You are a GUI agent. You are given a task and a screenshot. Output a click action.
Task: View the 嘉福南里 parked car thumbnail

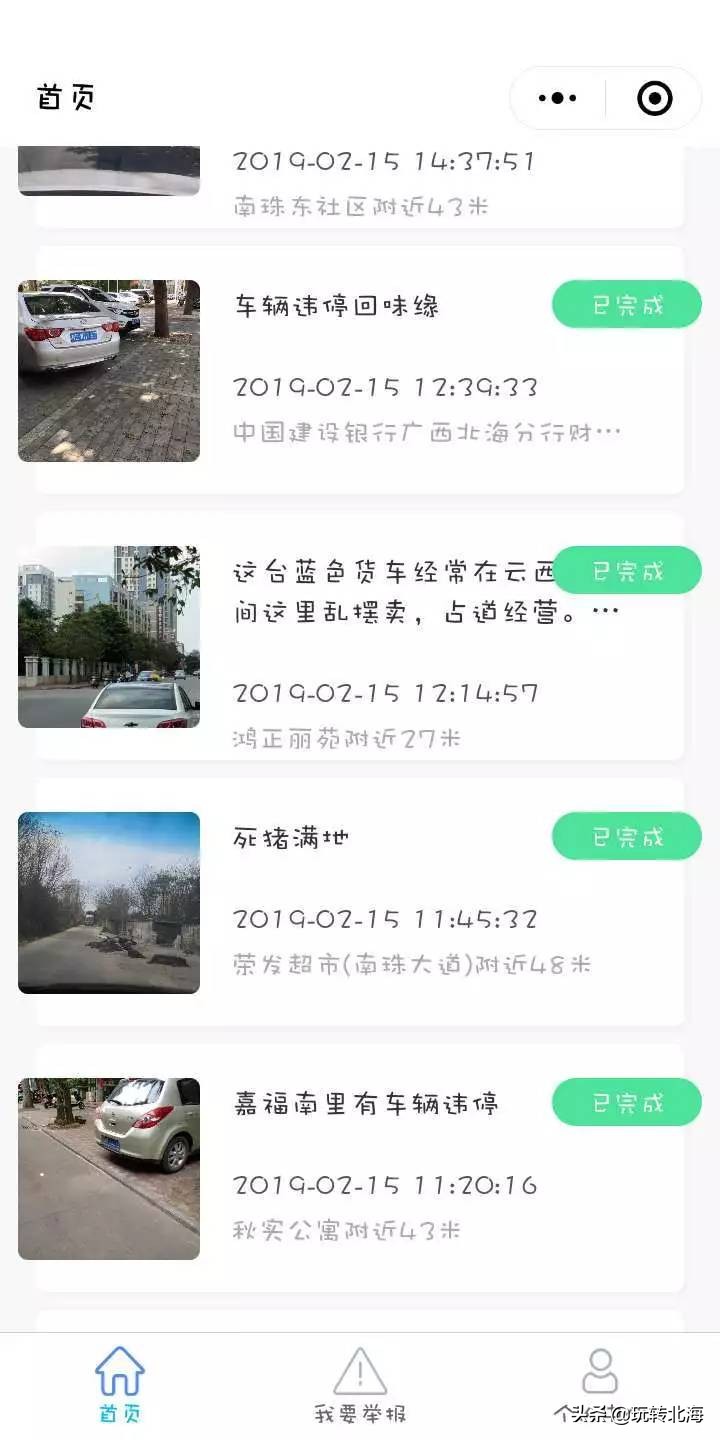(x=108, y=1169)
